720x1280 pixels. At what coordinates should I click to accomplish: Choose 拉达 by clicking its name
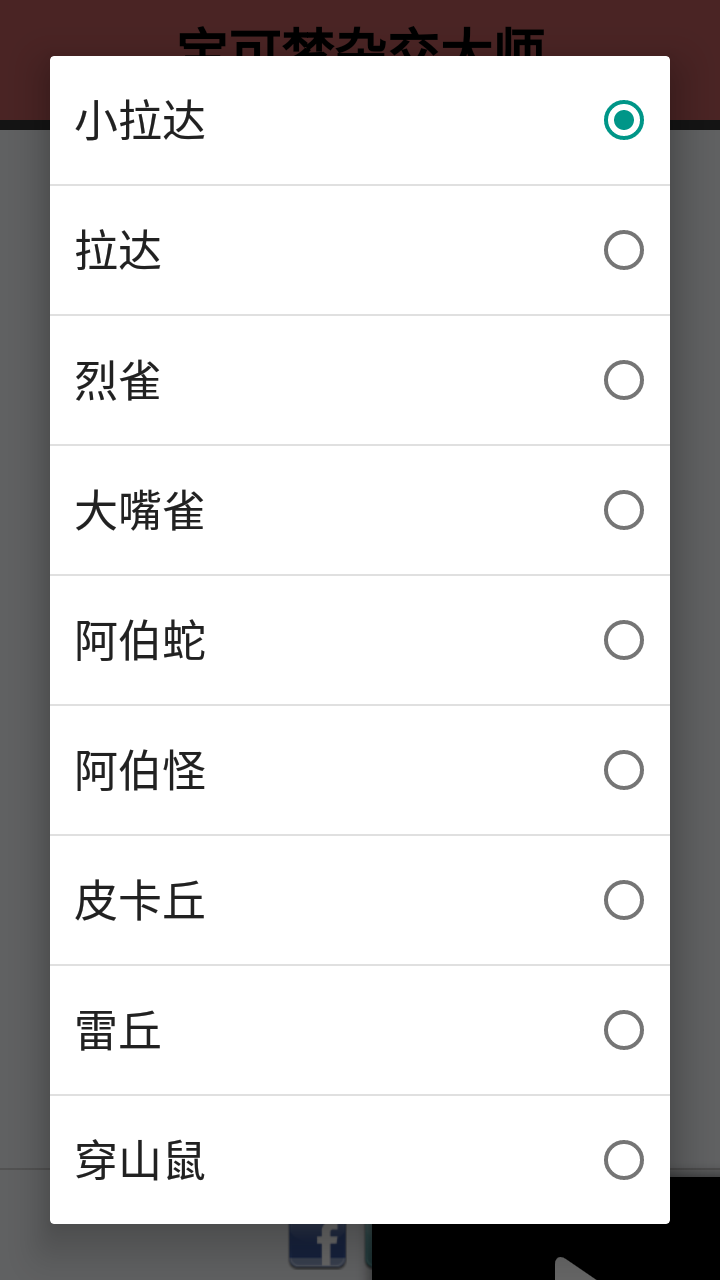tap(118, 250)
